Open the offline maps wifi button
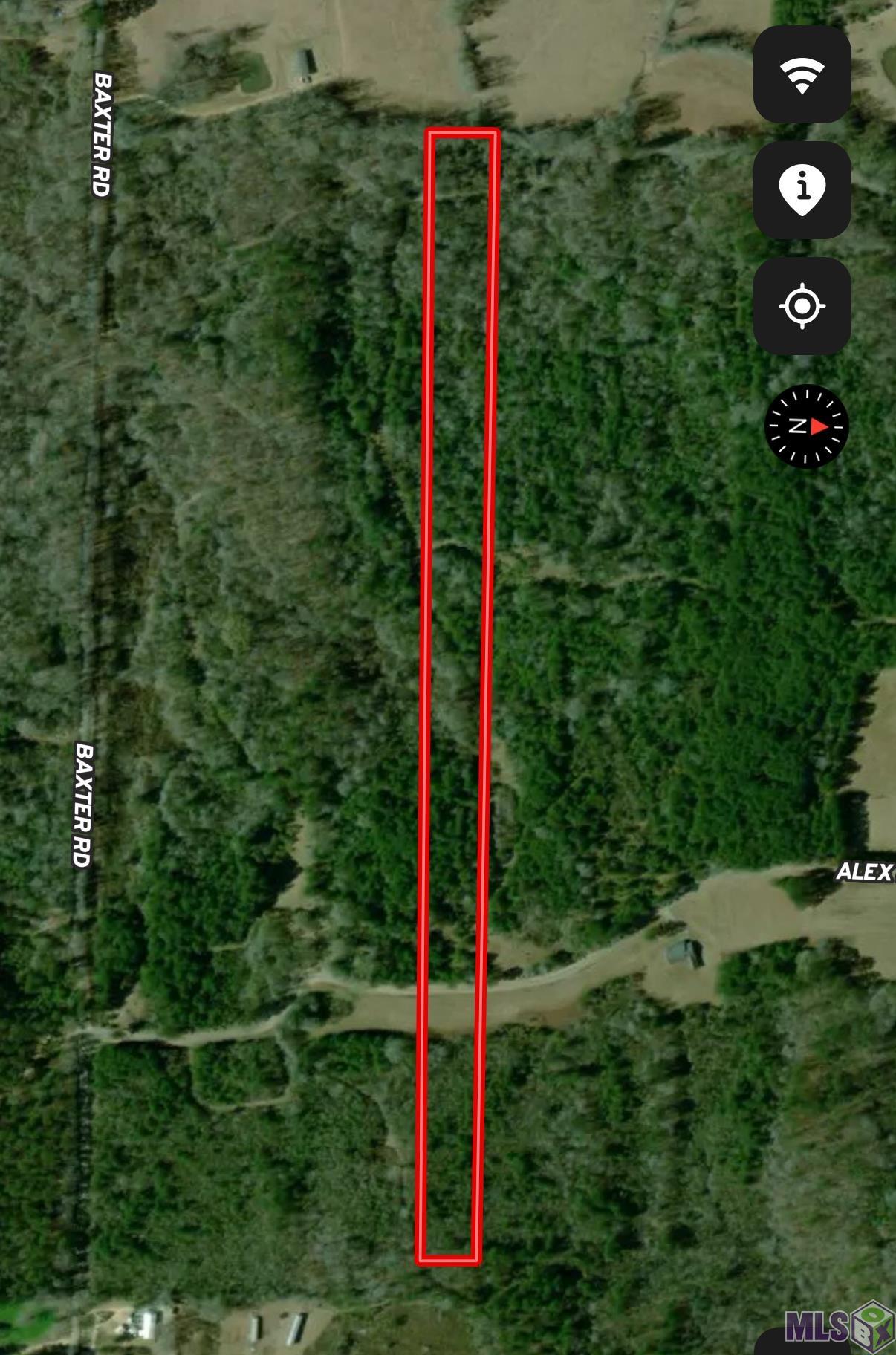This screenshot has width=896, height=1355. [802, 74]
